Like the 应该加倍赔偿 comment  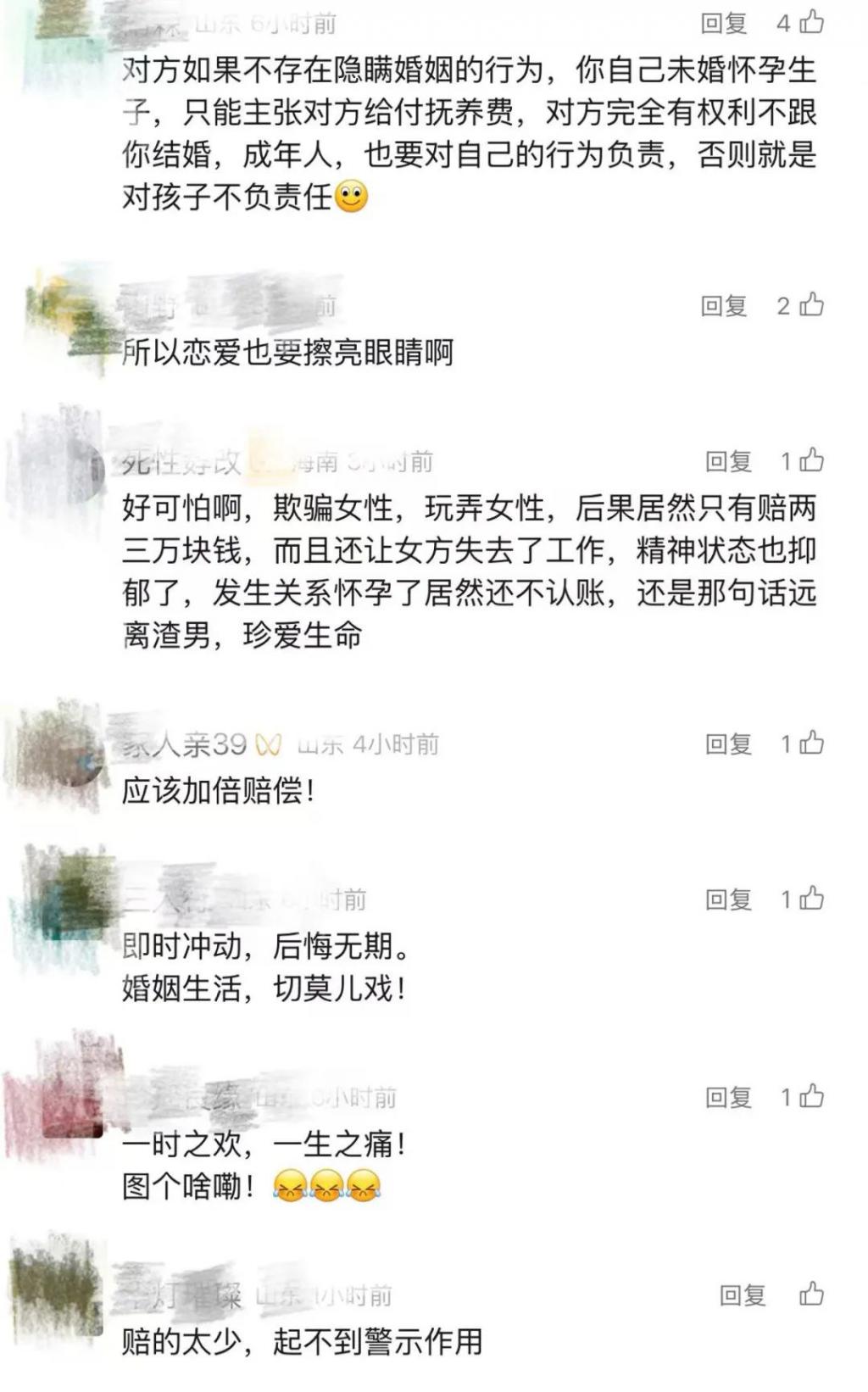coord(811,743)
